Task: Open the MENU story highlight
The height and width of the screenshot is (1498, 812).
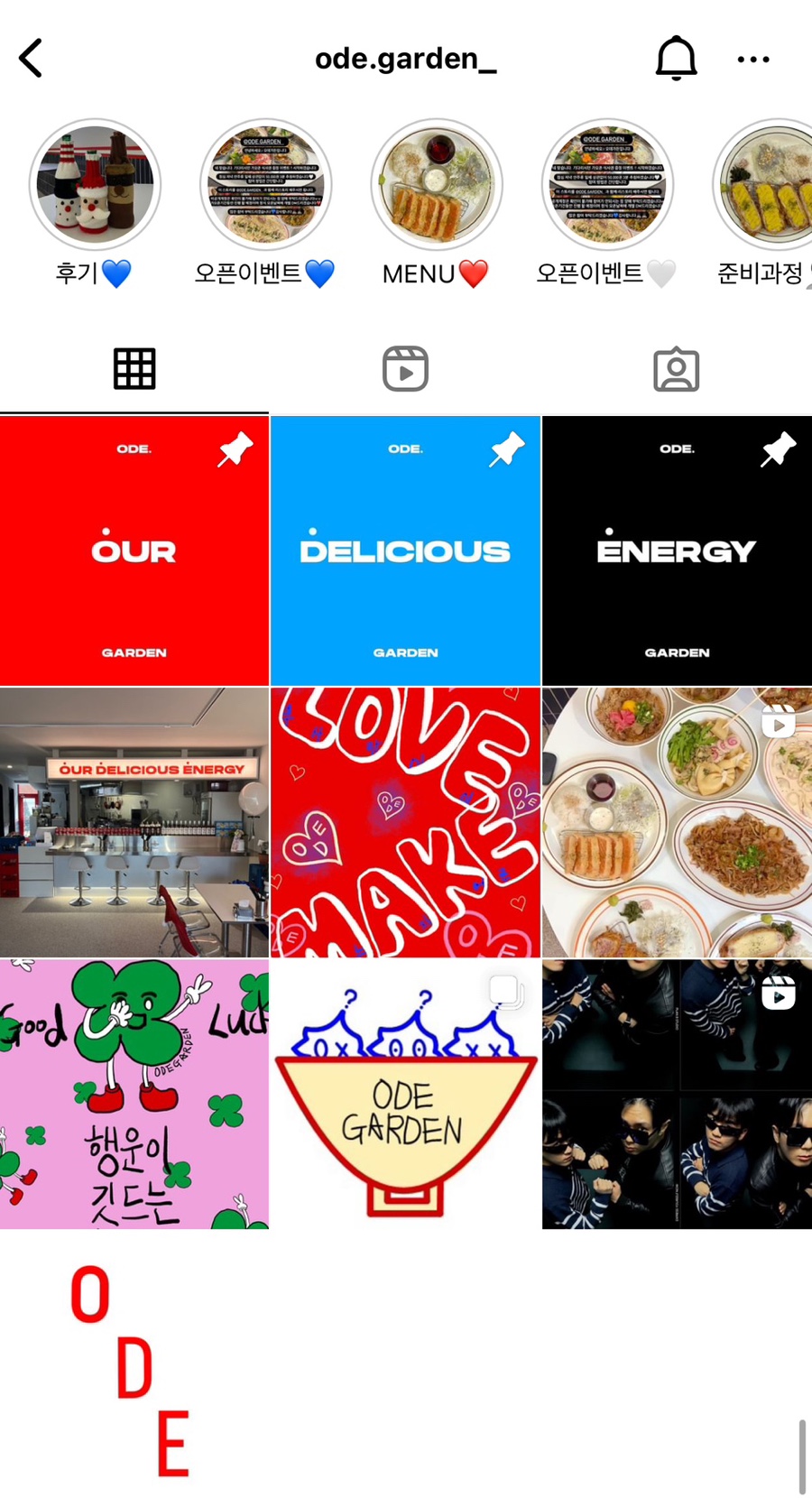Action: (436, 185)
